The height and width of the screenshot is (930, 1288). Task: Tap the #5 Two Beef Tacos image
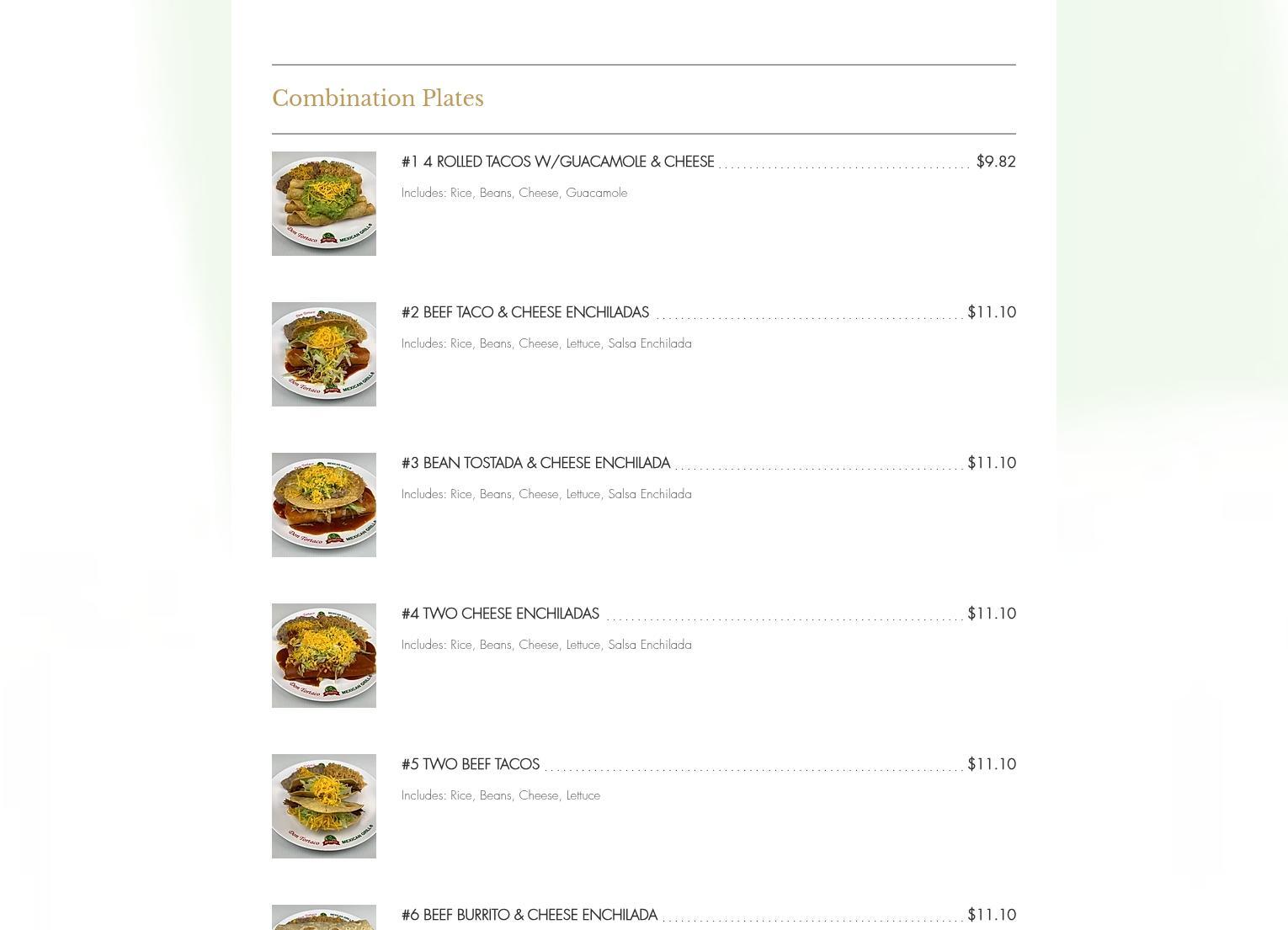tap(323, 806)
